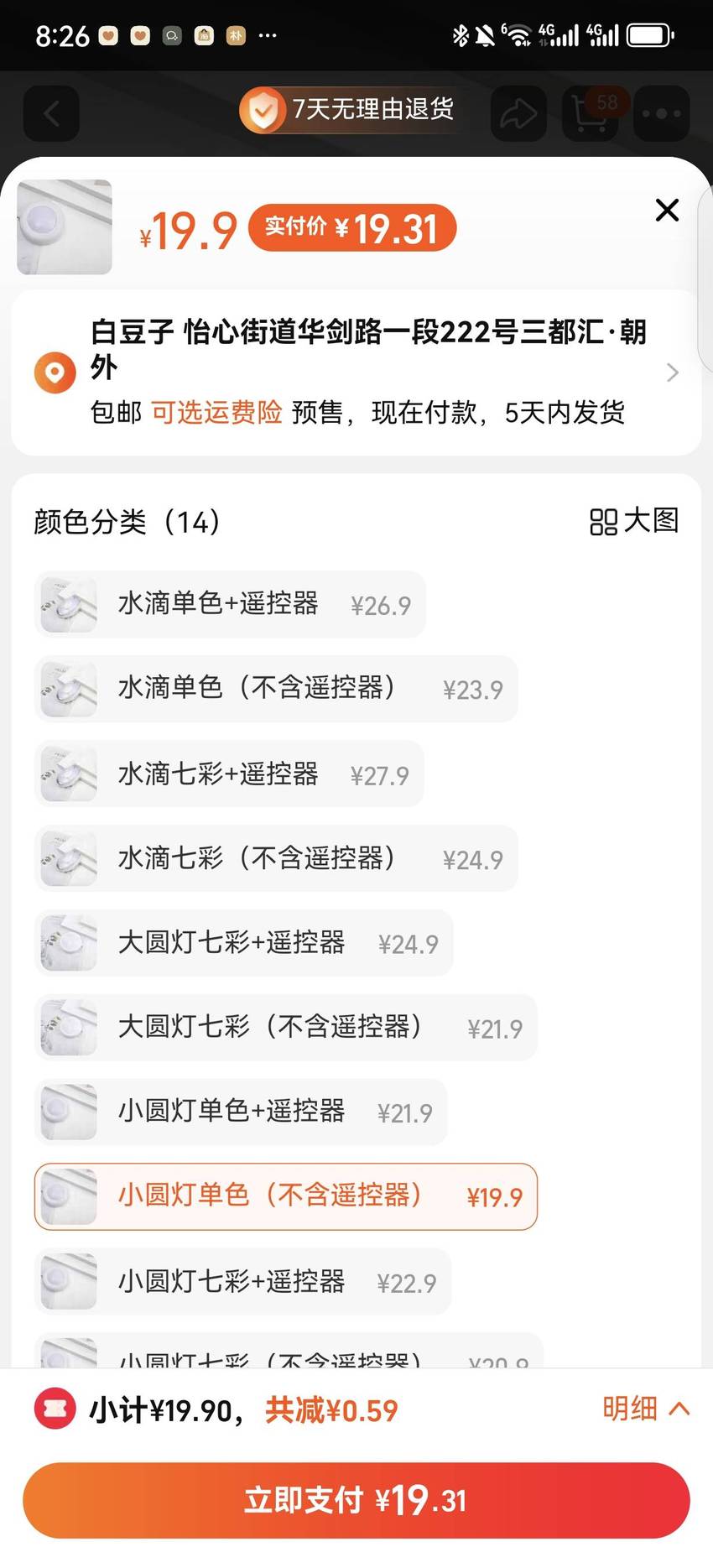Select 大圆灯七彩+遥控器

pyautogui.click(x=243, y=943)
